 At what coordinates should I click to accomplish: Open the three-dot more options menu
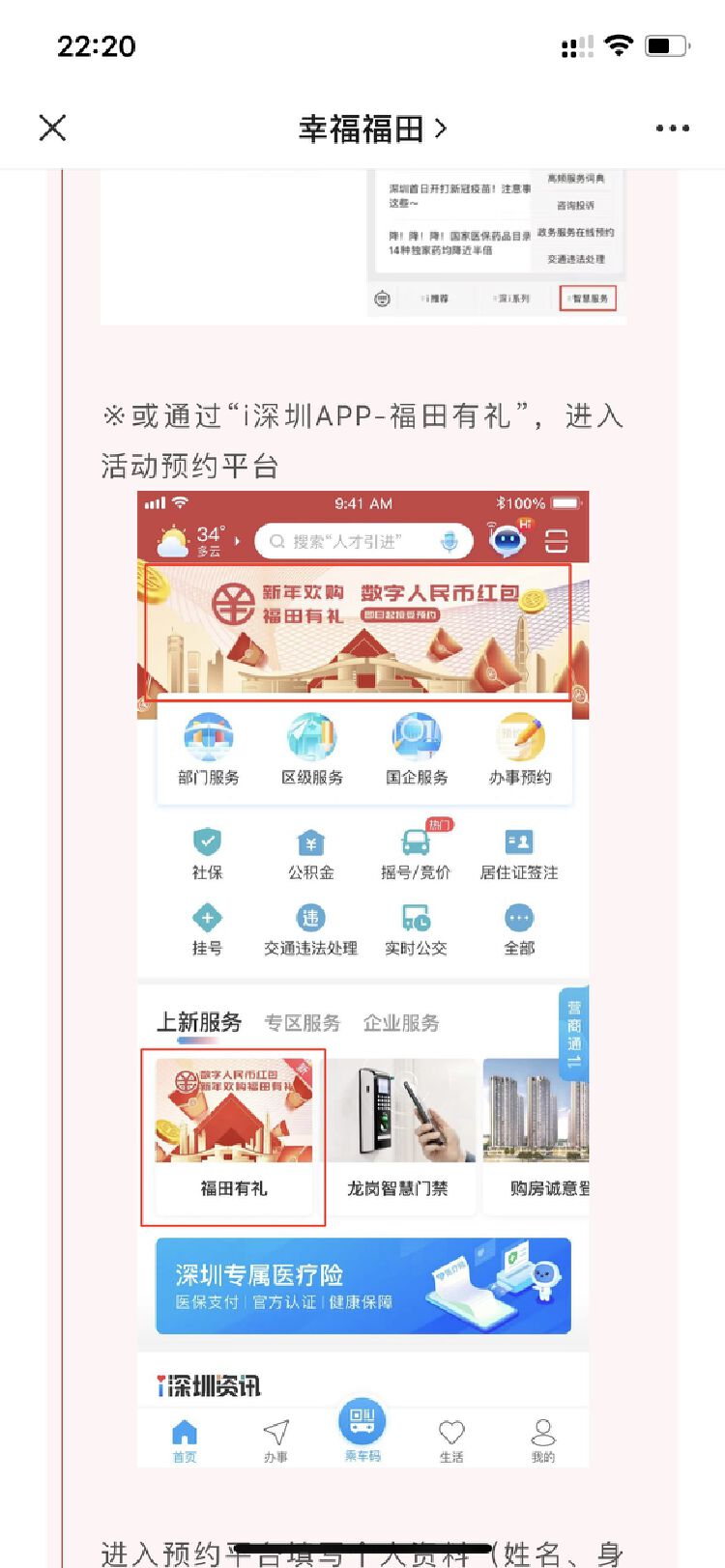[672, 128]
